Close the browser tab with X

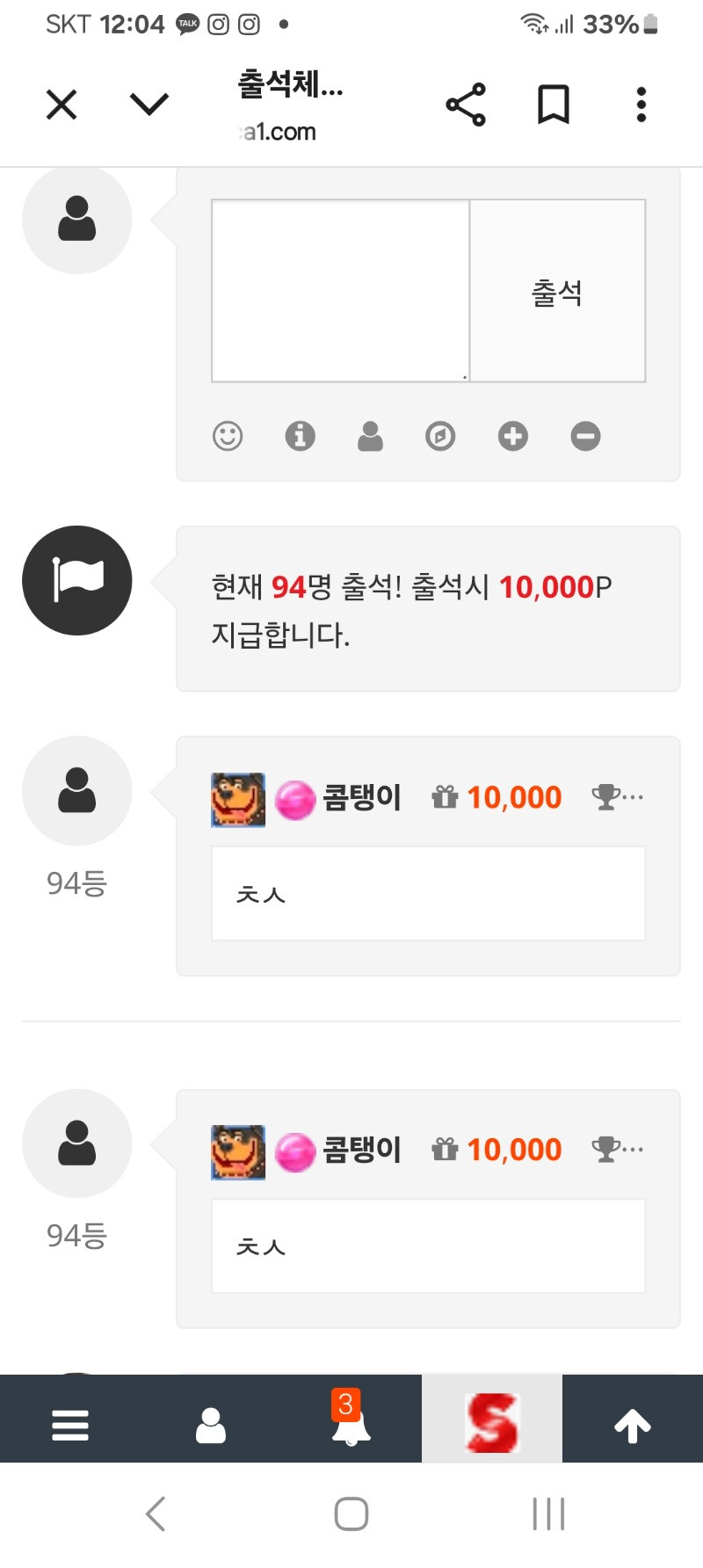[62, 105]
